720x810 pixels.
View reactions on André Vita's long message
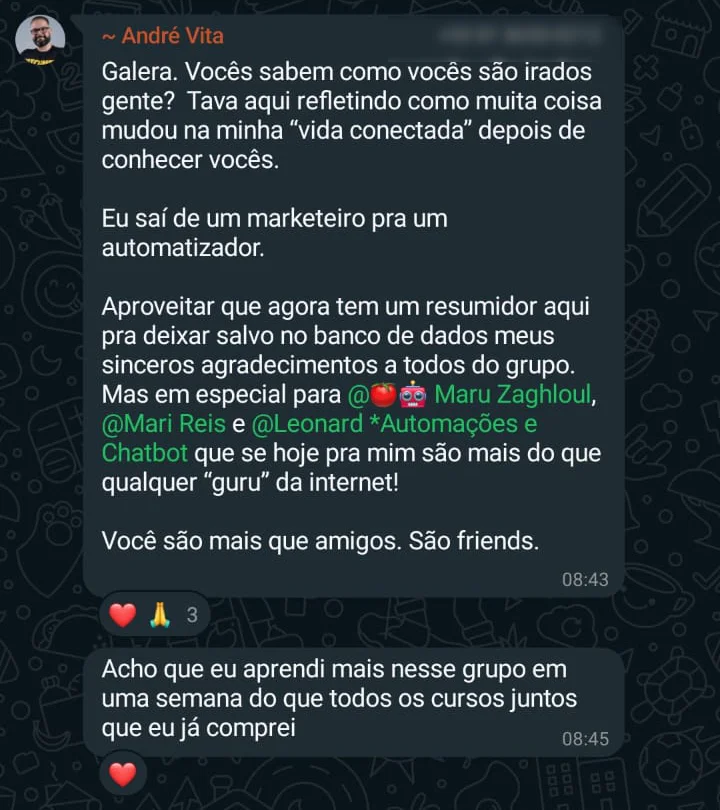[154, 614]
